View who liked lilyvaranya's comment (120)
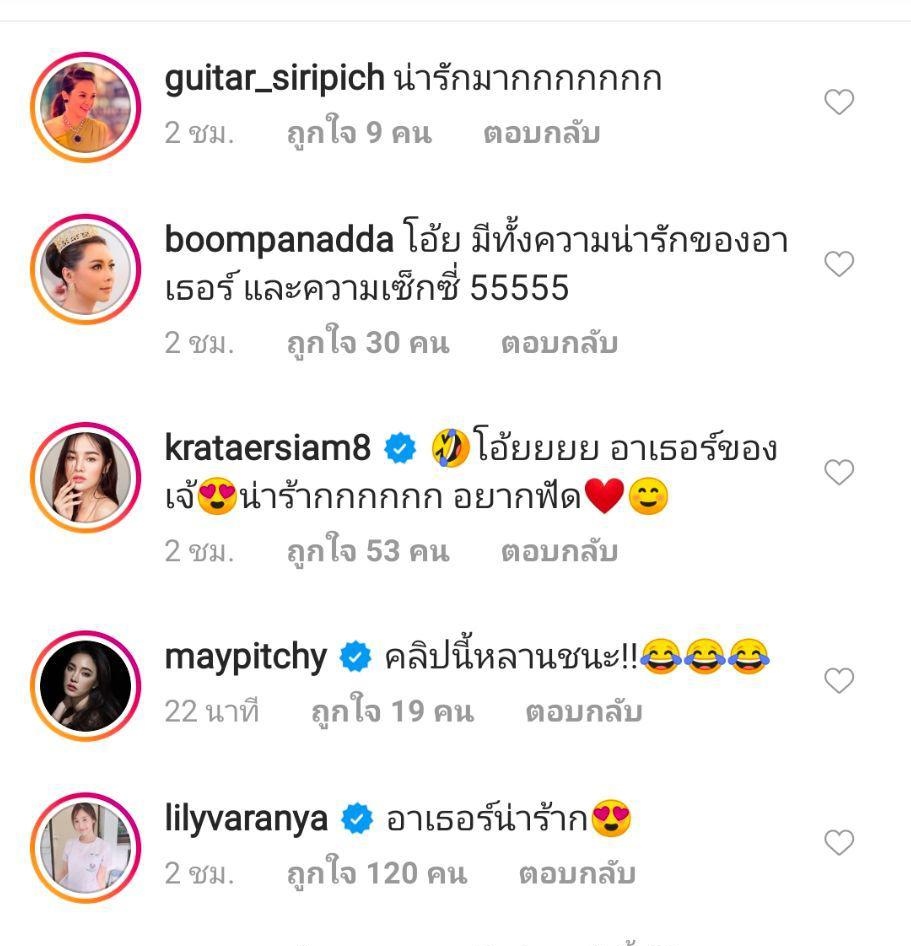911x946 pixels. pos(376,873)
